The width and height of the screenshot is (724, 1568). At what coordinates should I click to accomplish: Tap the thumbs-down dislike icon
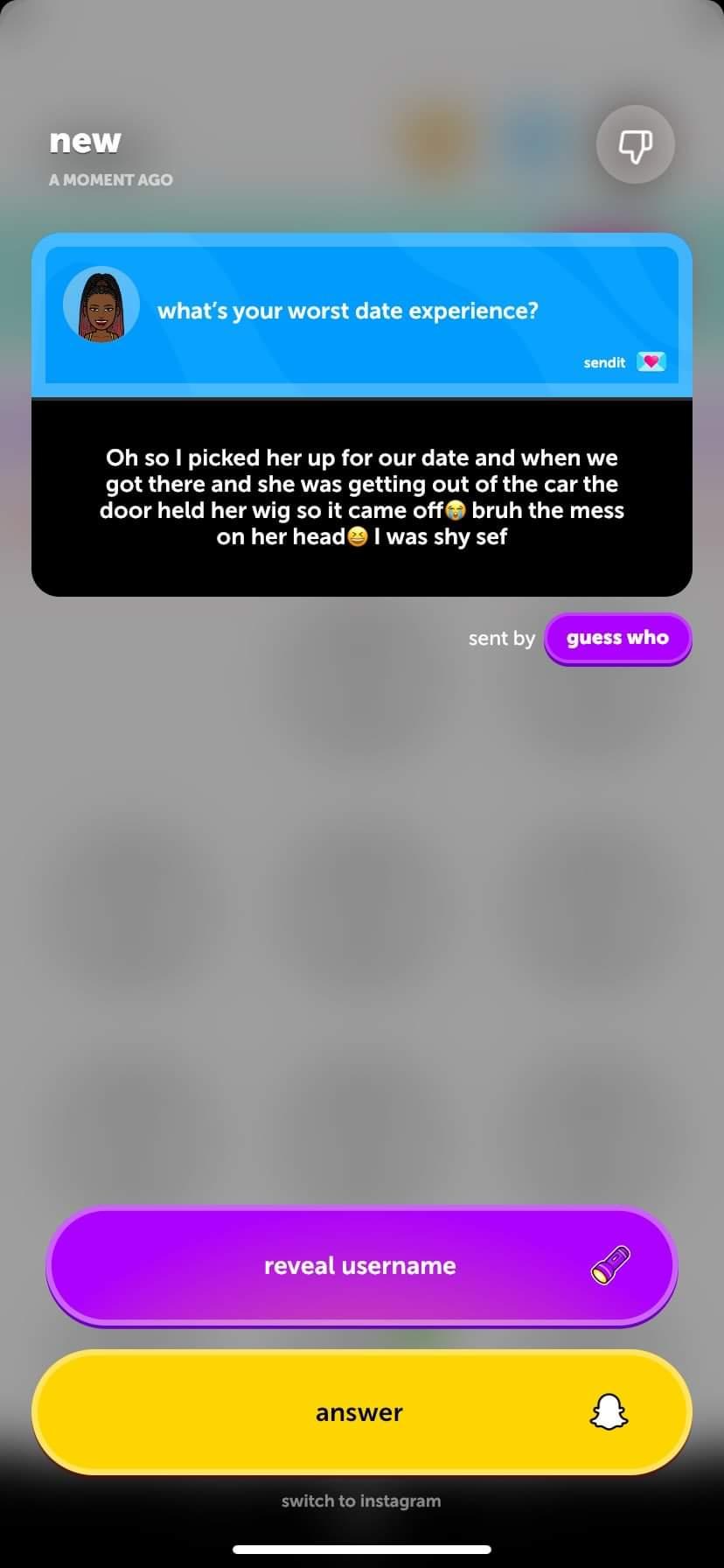click(x=635, y=144)
